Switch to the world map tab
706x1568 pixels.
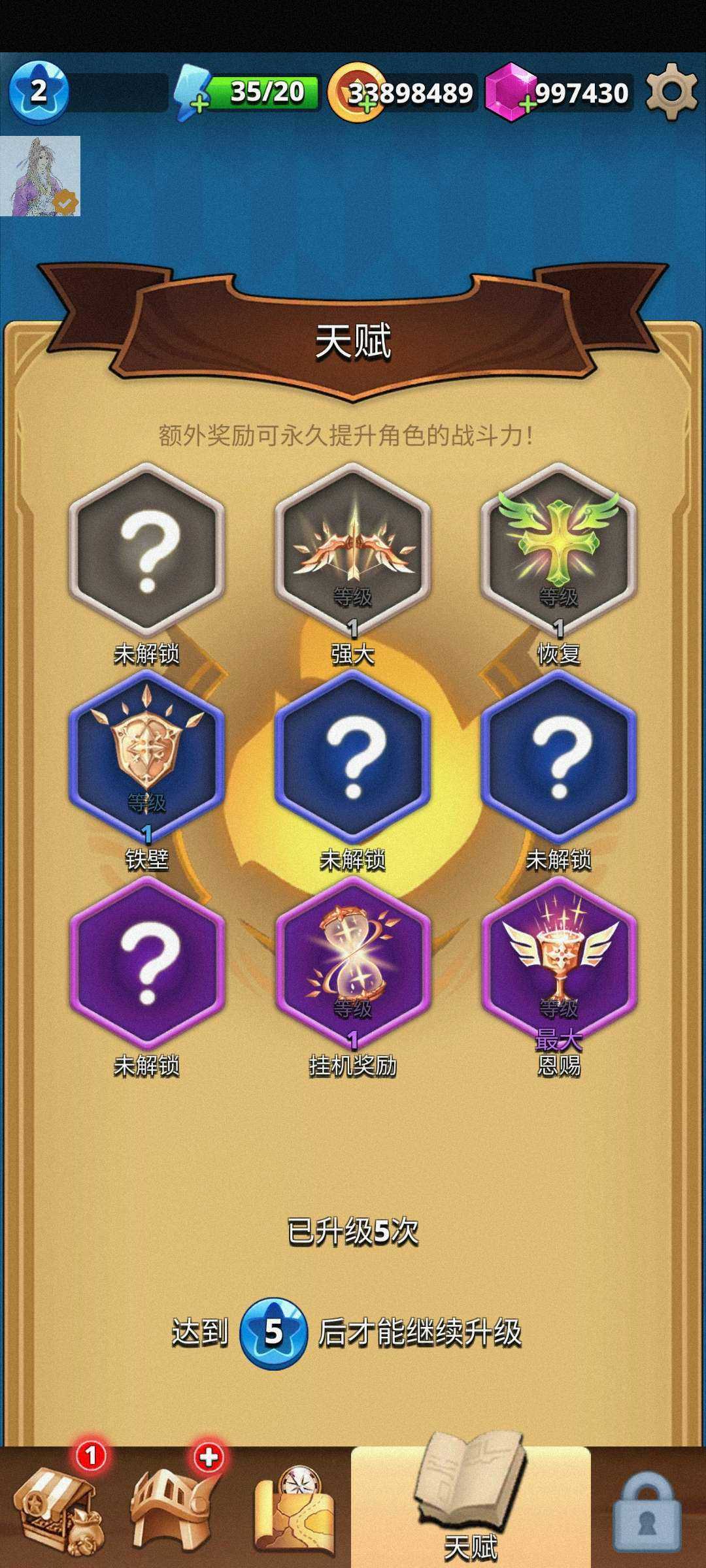(294, 1506)
